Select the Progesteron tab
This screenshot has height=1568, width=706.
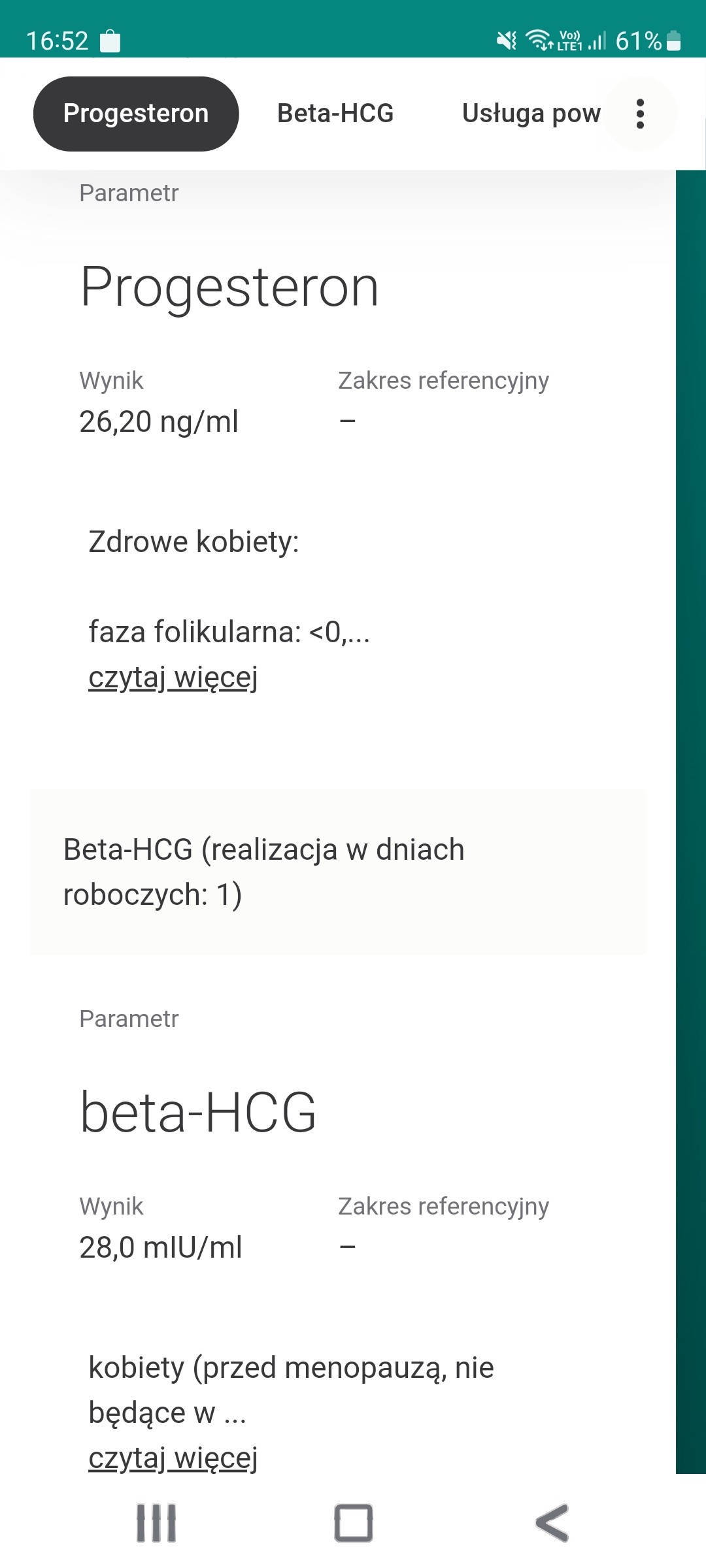pos(136,114)
